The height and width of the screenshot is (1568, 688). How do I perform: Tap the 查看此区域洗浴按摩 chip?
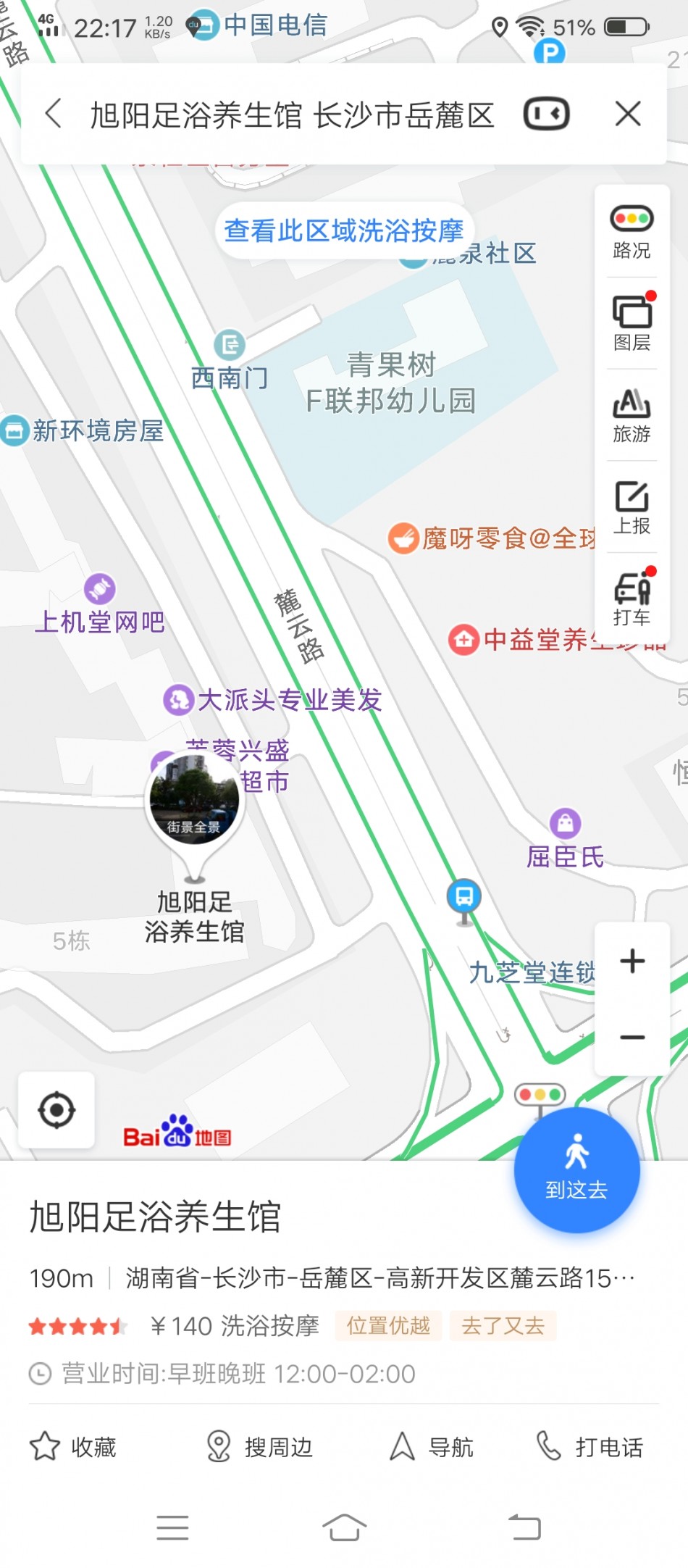coord(344,230)
